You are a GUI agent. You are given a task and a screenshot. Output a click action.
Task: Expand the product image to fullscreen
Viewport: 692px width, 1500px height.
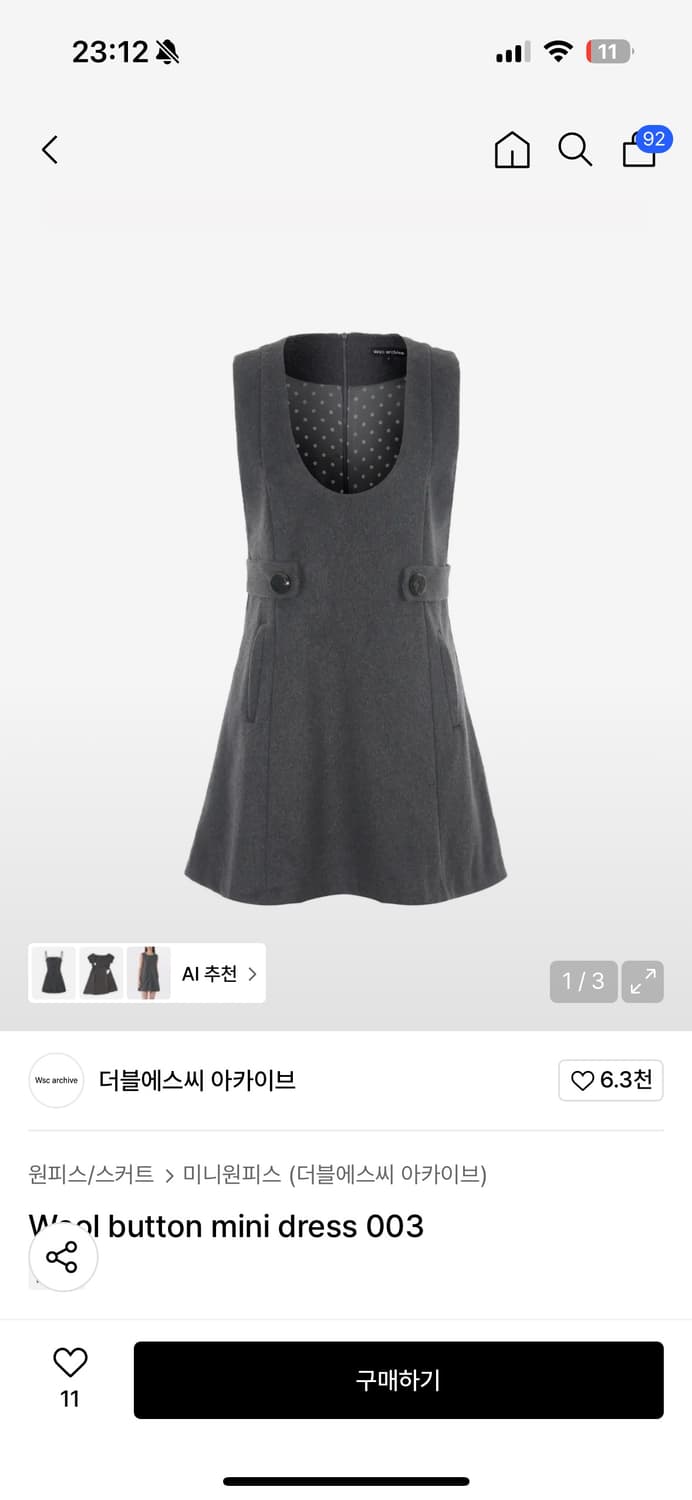pyautogui.click(x=643, y=981)
